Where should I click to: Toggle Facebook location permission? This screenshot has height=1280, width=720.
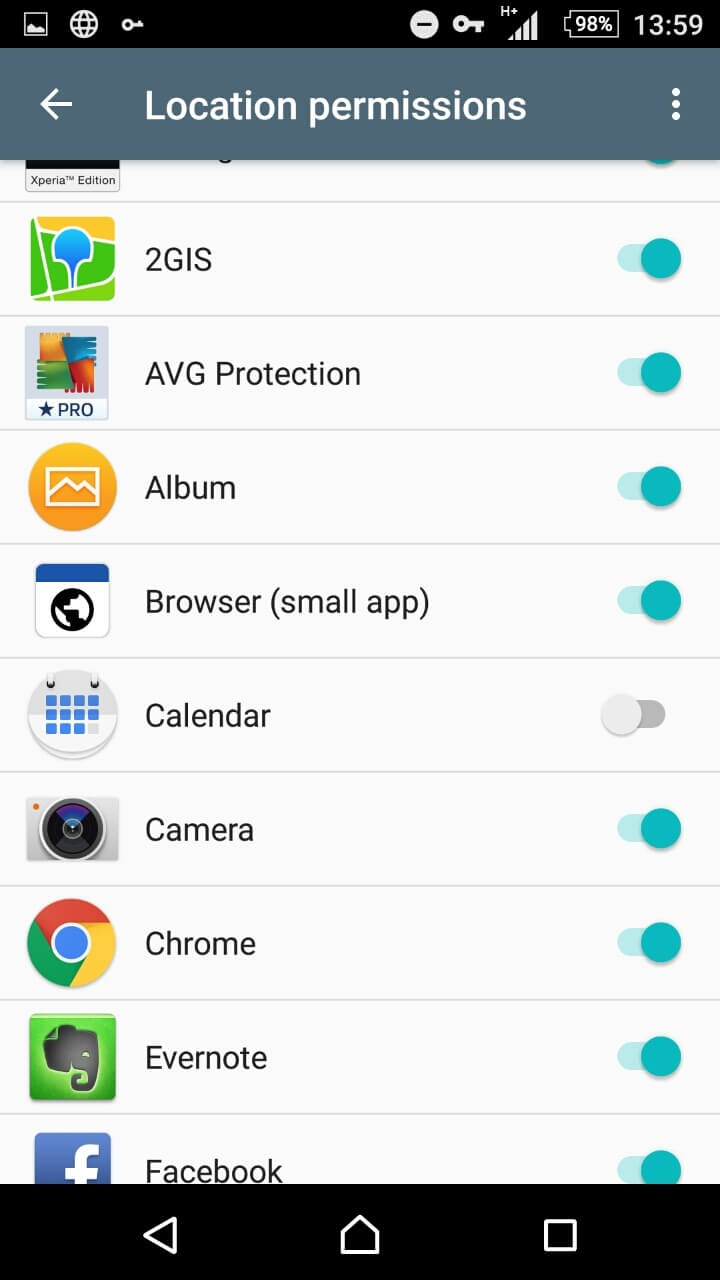[x=650, y=1168]
